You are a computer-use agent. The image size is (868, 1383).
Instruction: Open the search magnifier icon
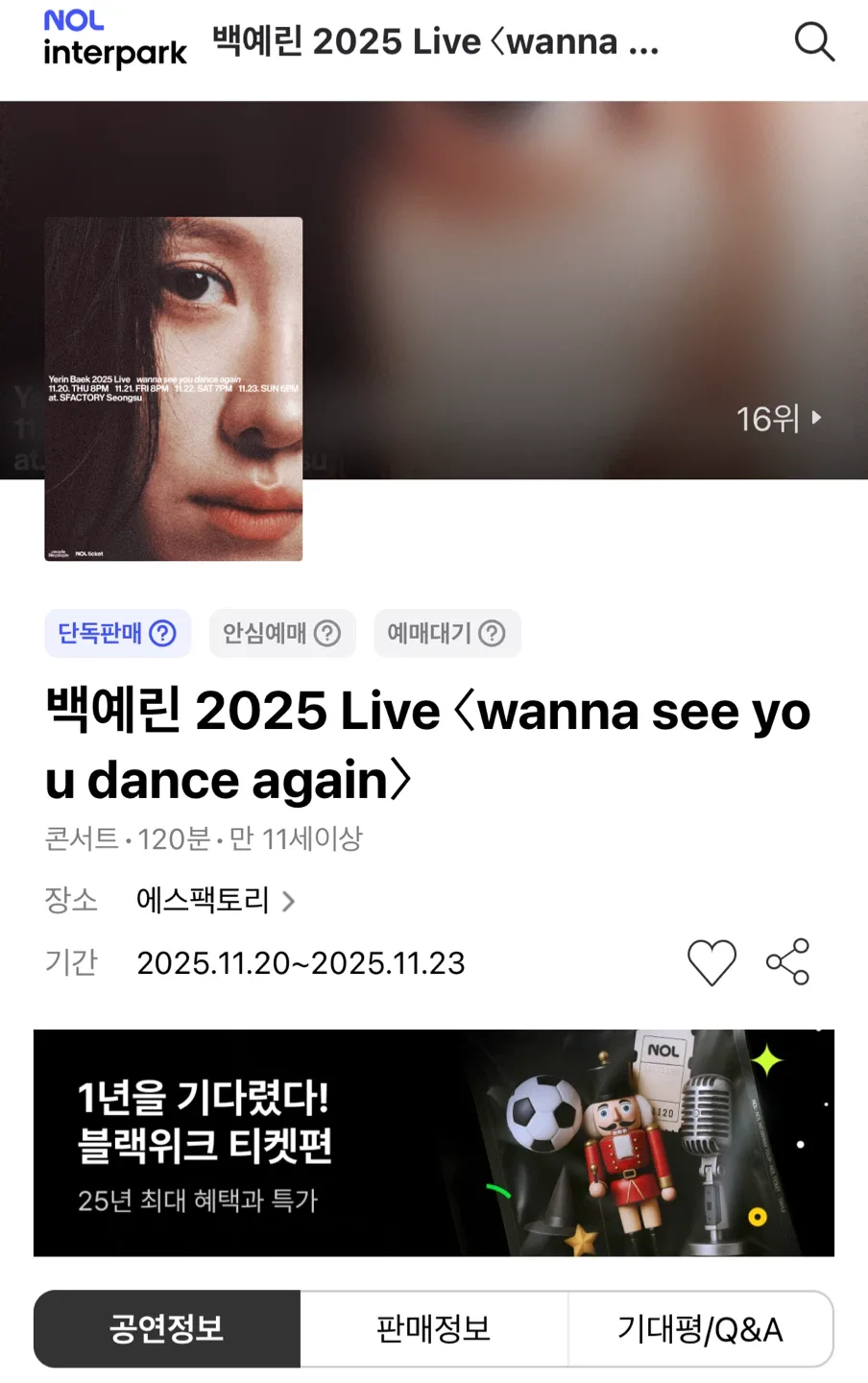pyautogui.click(x=814, y=42)
